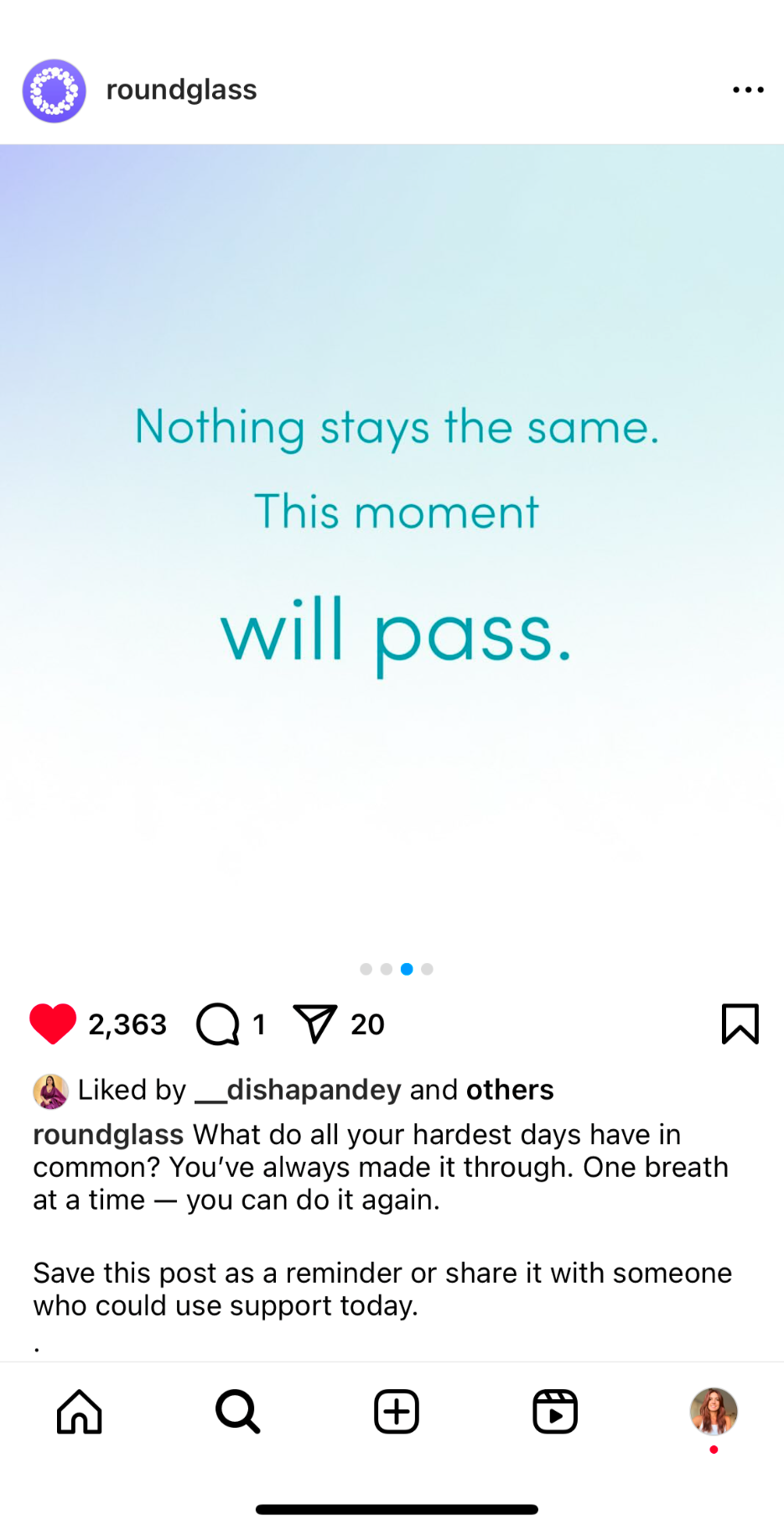
Task: Open __dishapandey's profile from likes
Action: [x=298, y=1090]
